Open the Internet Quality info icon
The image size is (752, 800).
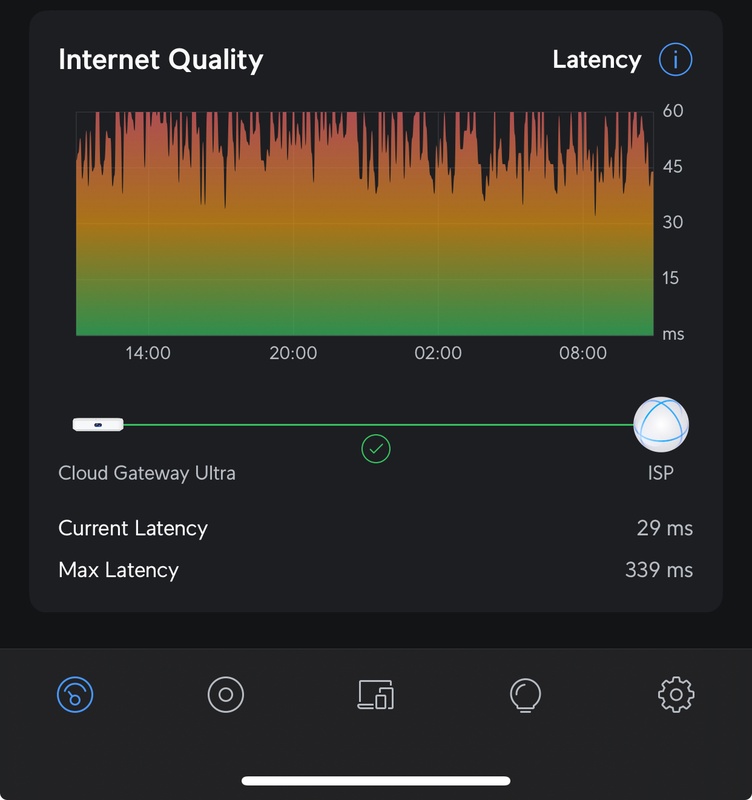pos(675,60)
